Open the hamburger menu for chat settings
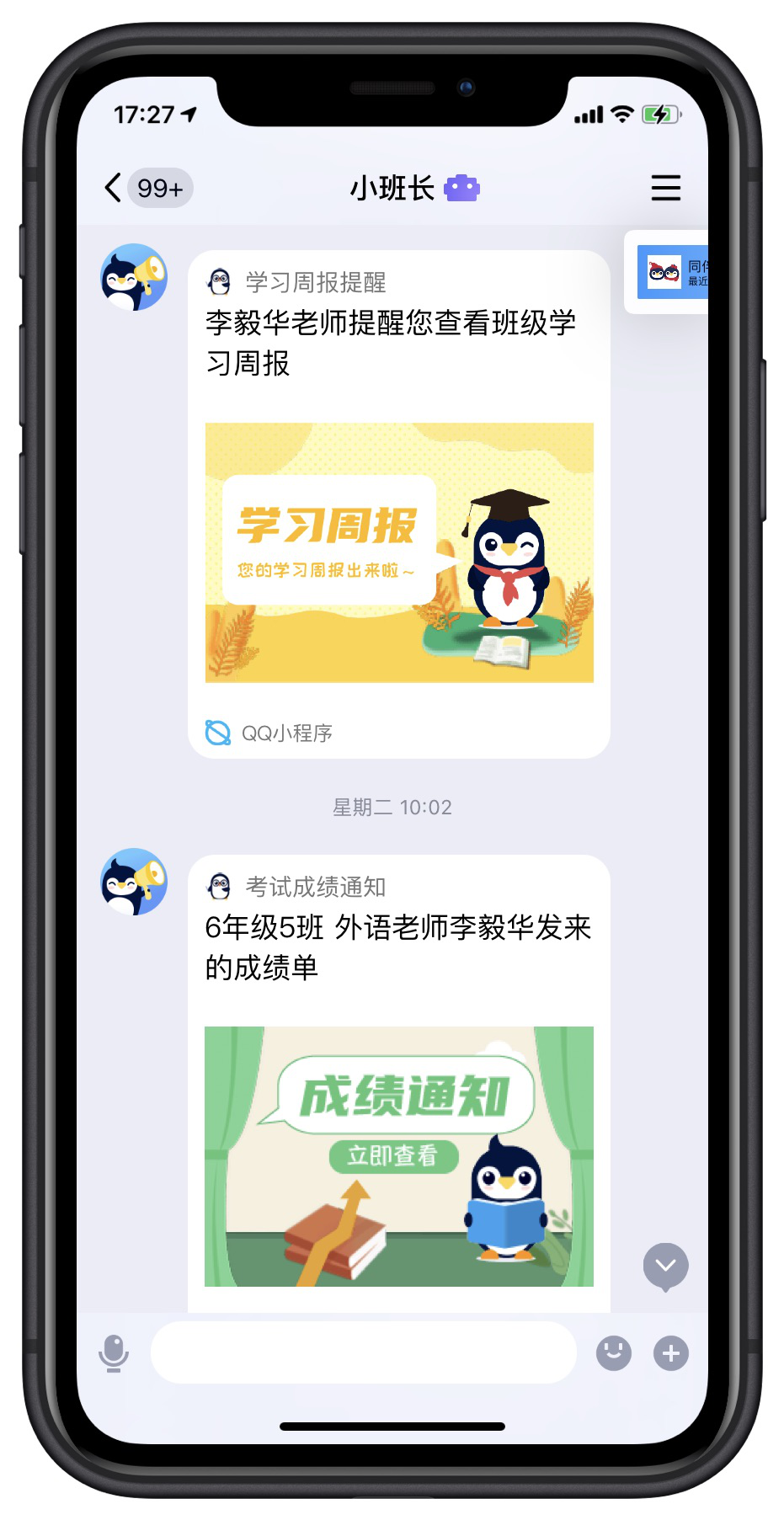Viewport: 784px width, 1520px height. tap(665, 188)
